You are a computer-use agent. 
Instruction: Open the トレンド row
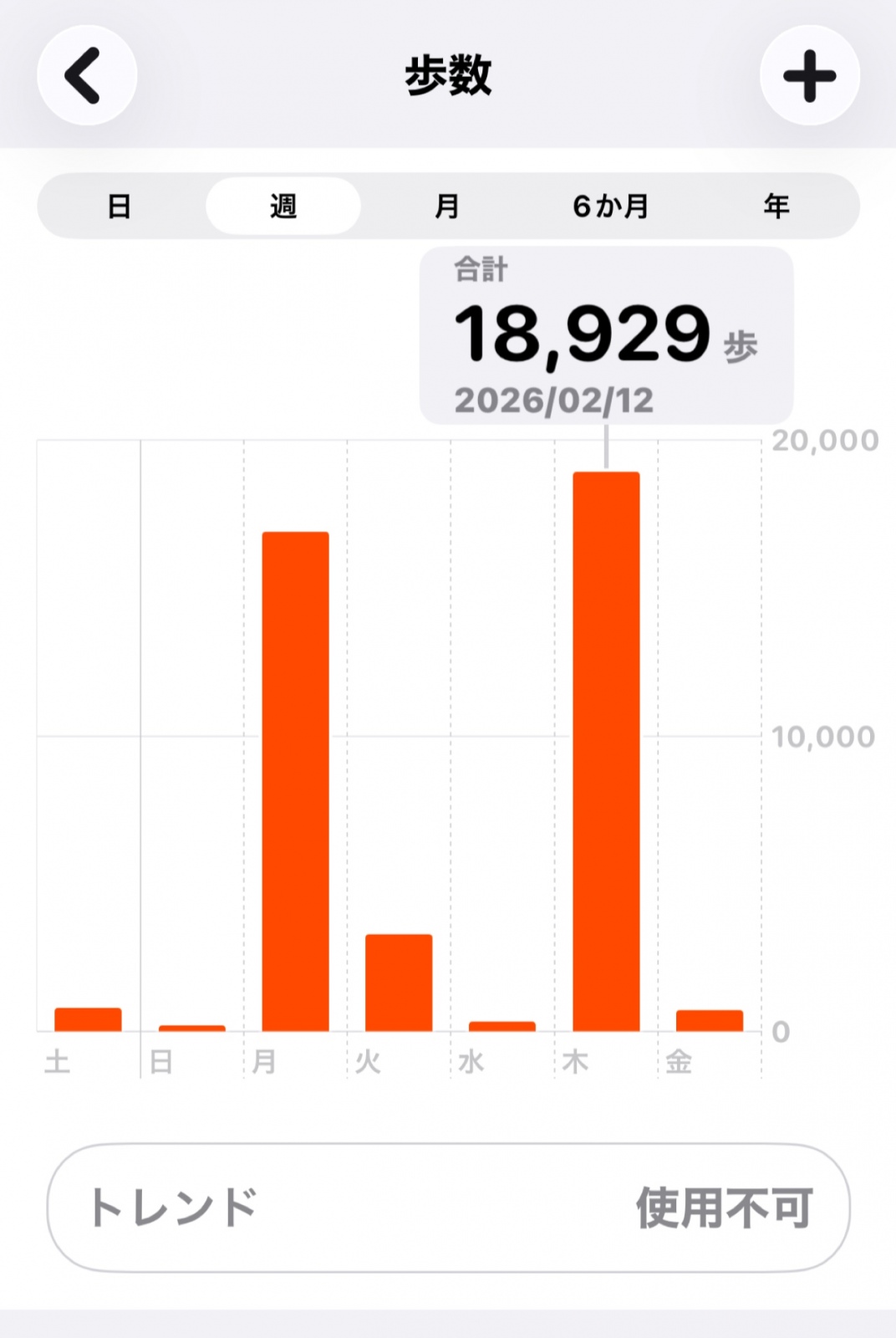(x=448, y=1208)
